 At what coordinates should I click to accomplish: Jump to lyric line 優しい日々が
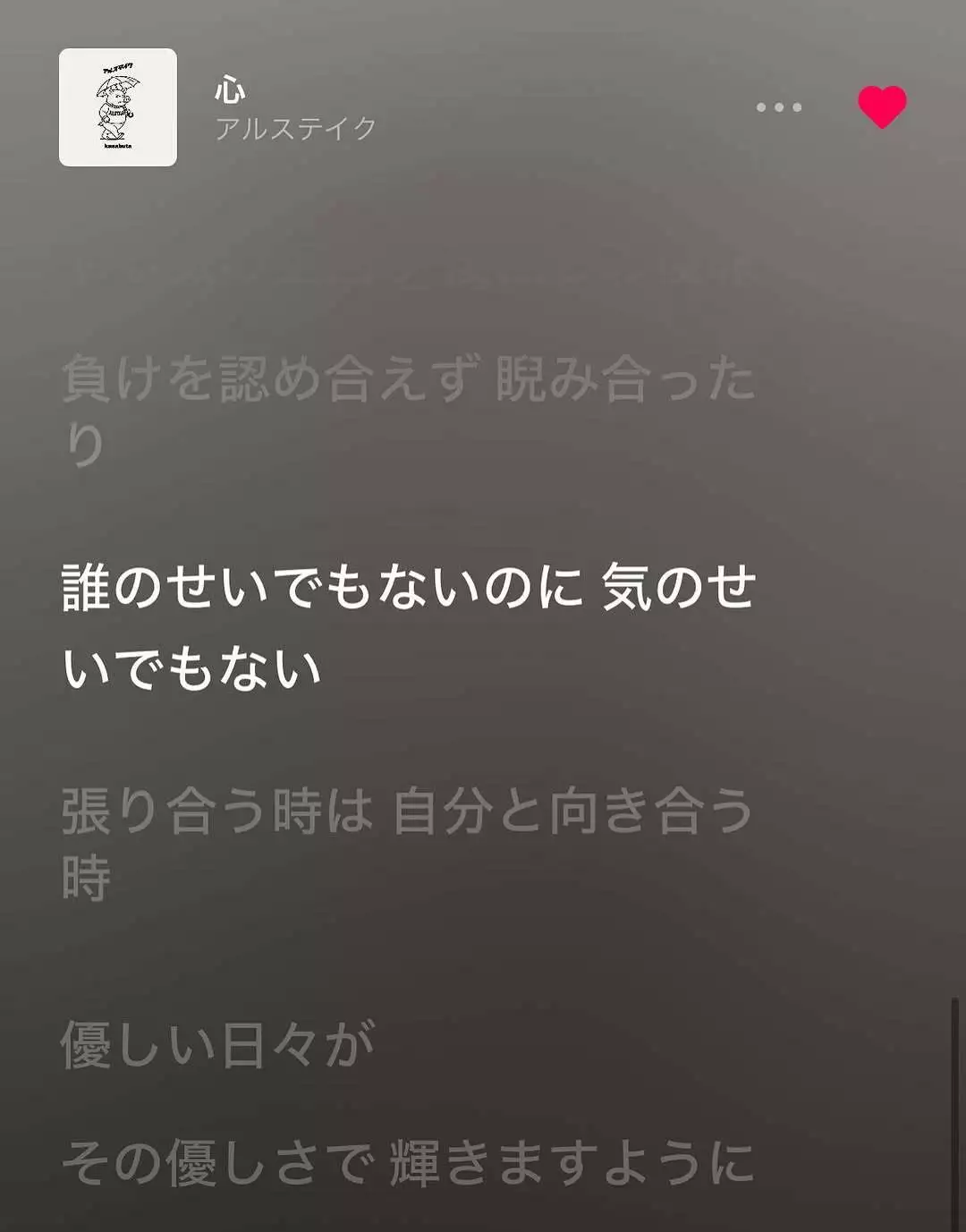tap(217, 1044)
